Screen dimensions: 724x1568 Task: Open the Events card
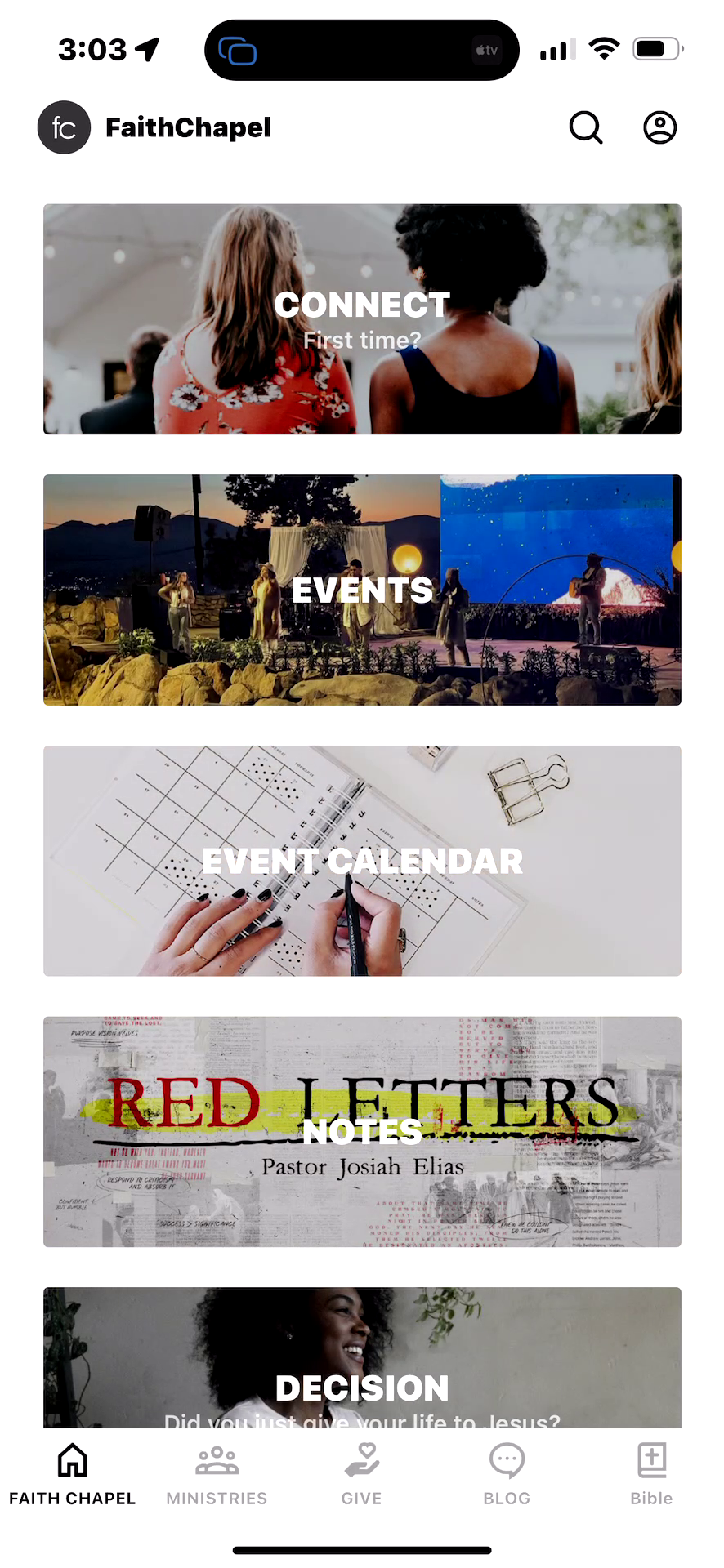click(362, 590)
